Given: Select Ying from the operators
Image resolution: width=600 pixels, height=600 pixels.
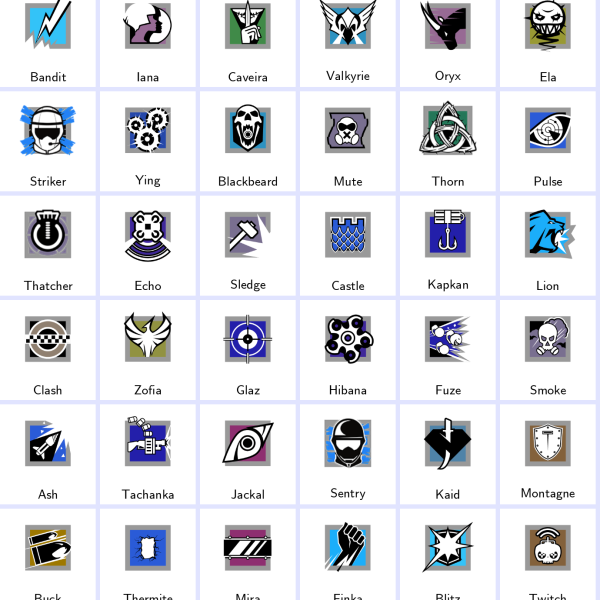Looking at the screenshot, I should pos(148,140).
